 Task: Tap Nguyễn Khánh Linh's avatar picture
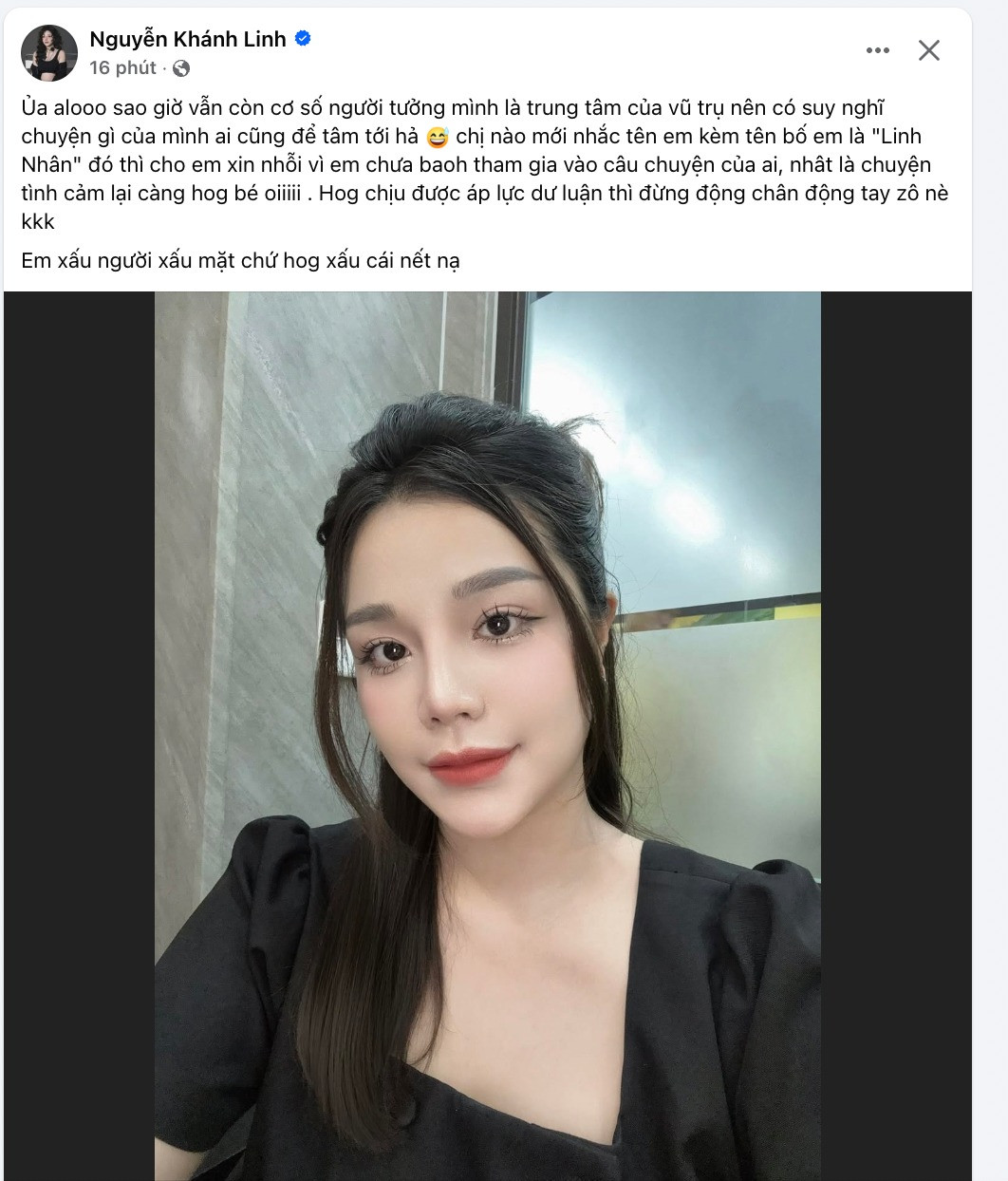(x=49, y=53)
